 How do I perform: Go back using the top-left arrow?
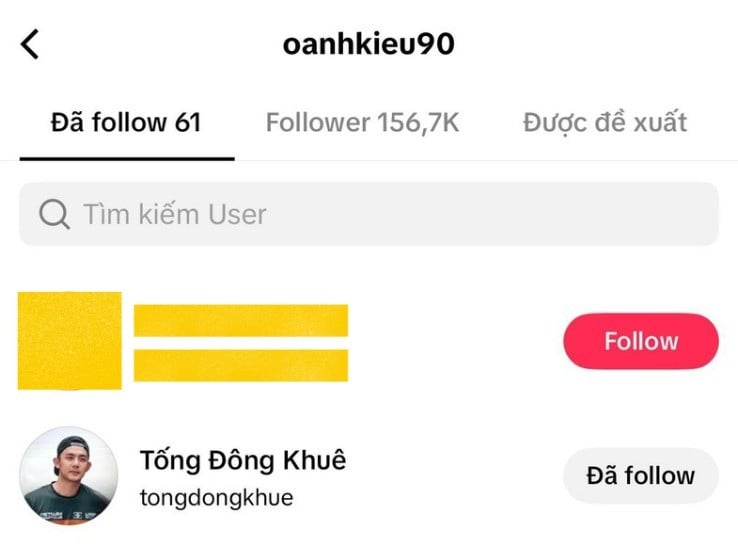(x=30, y=45)
